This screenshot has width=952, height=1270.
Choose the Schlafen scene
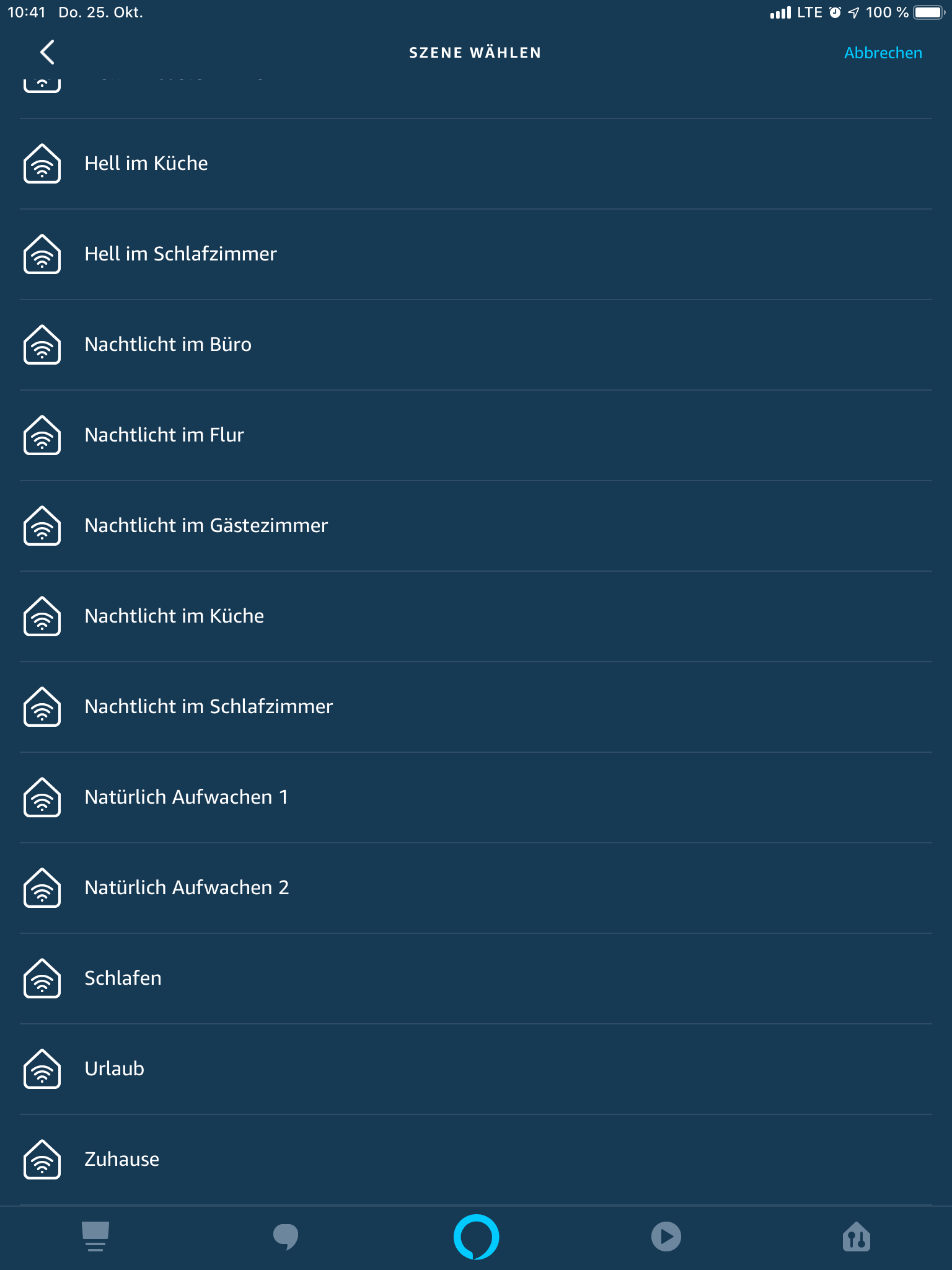pos(123,979)
